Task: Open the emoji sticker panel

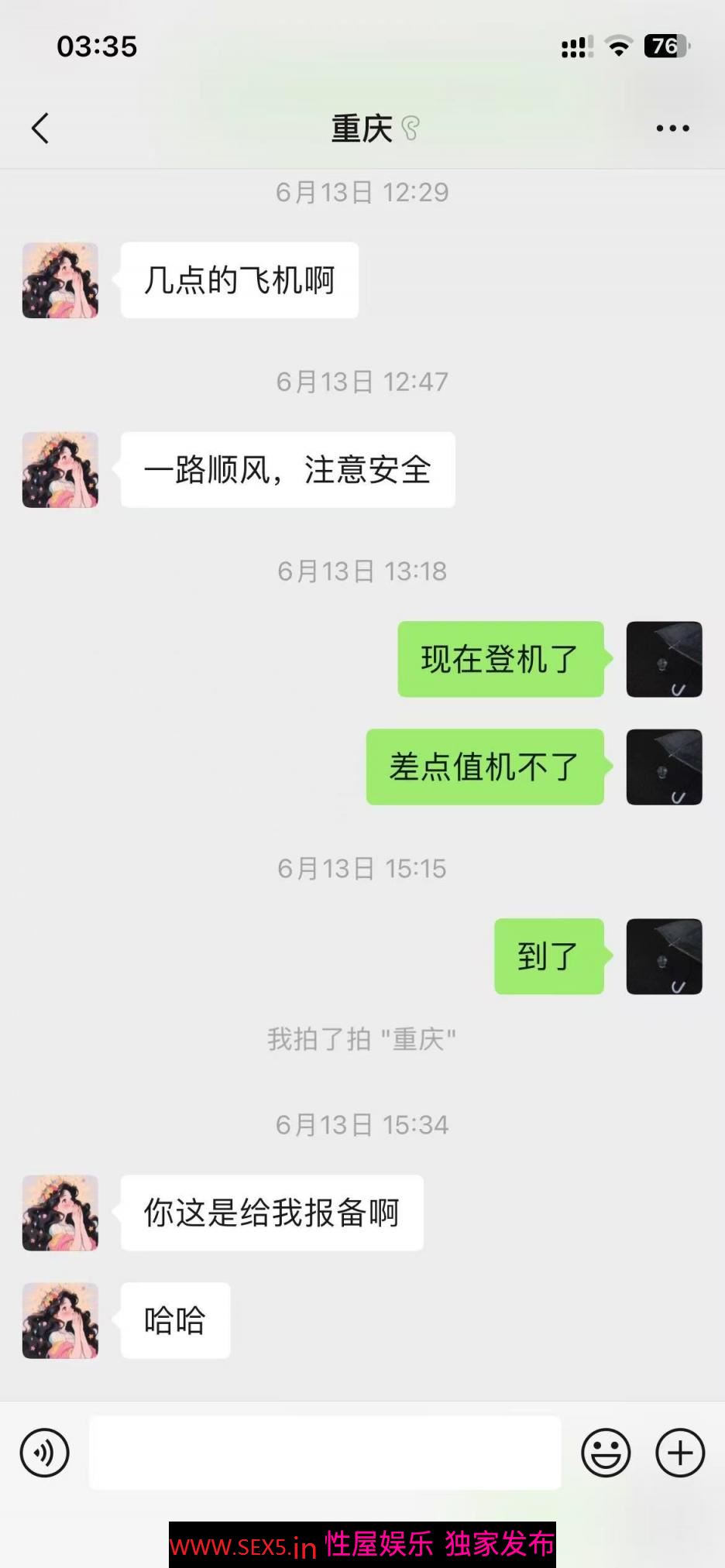Action: (606, 1452)
